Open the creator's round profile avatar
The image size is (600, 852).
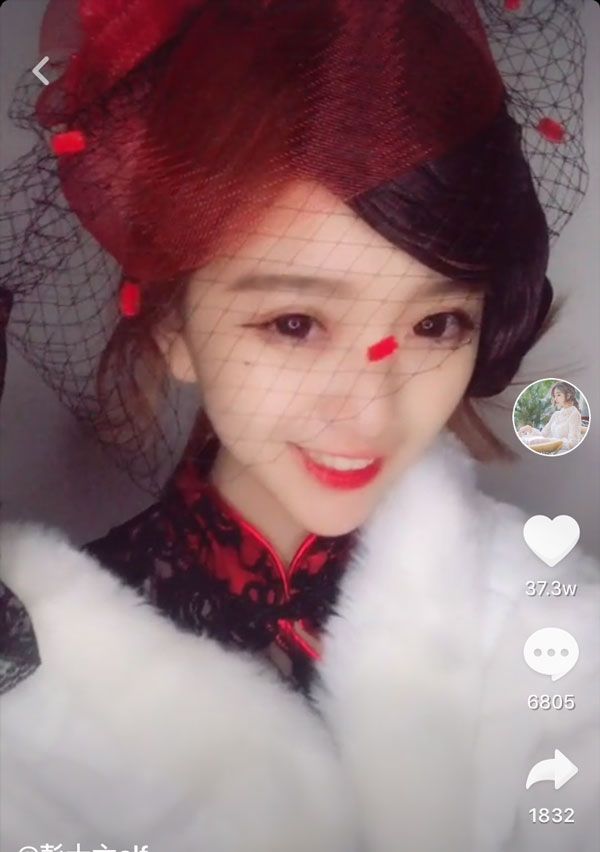point(551,417)
